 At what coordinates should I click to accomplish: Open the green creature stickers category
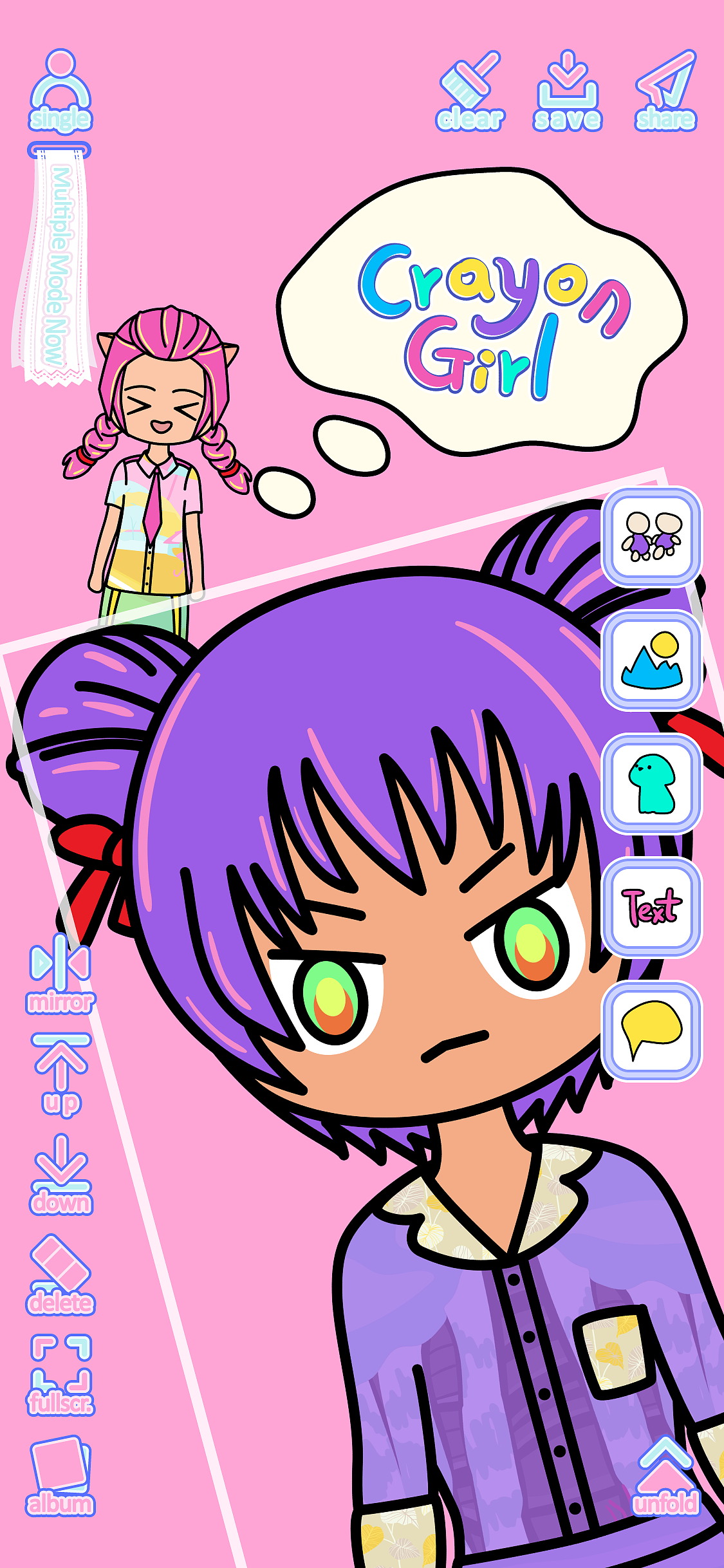pyautogui.click(x=651, y=783)
